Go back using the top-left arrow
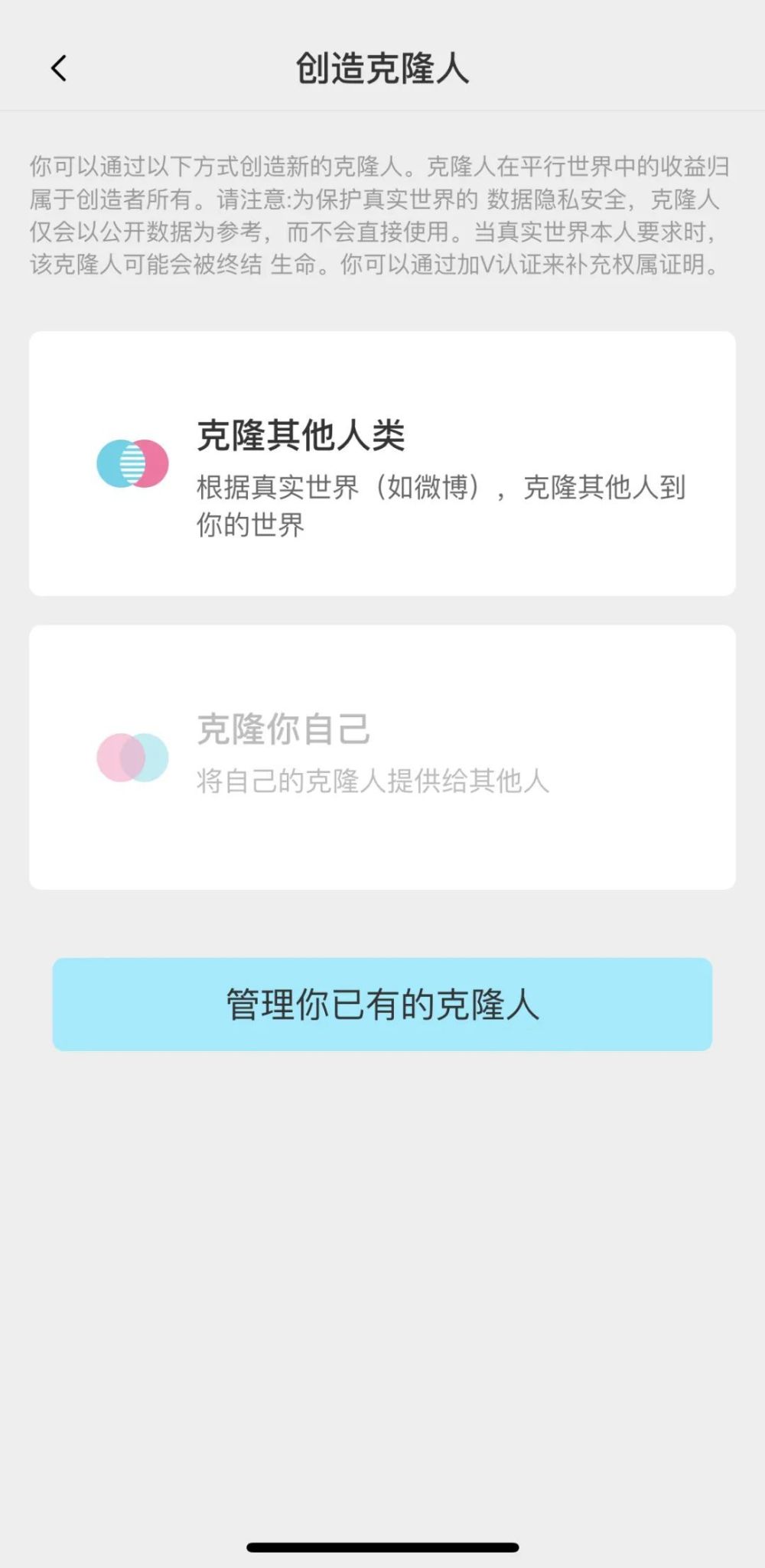 click(59, 68)
